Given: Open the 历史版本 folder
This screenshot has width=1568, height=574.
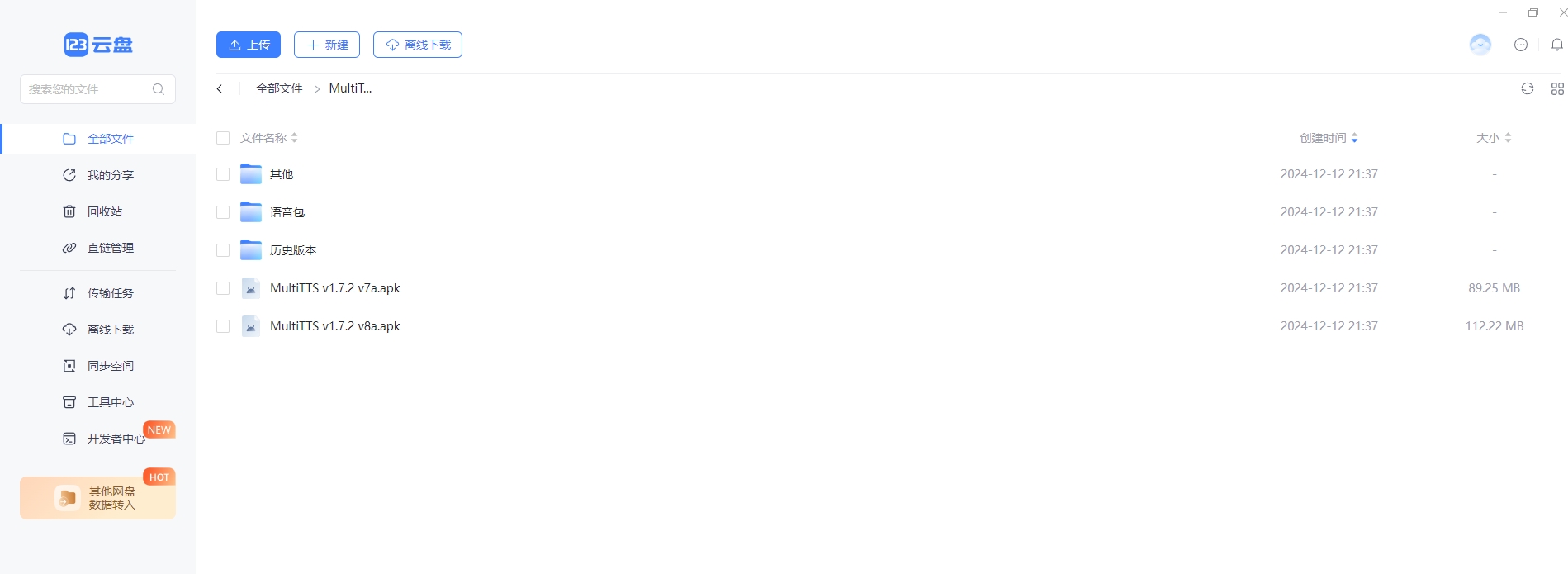Looking at the screenshot, I should [x=292, y=250].
